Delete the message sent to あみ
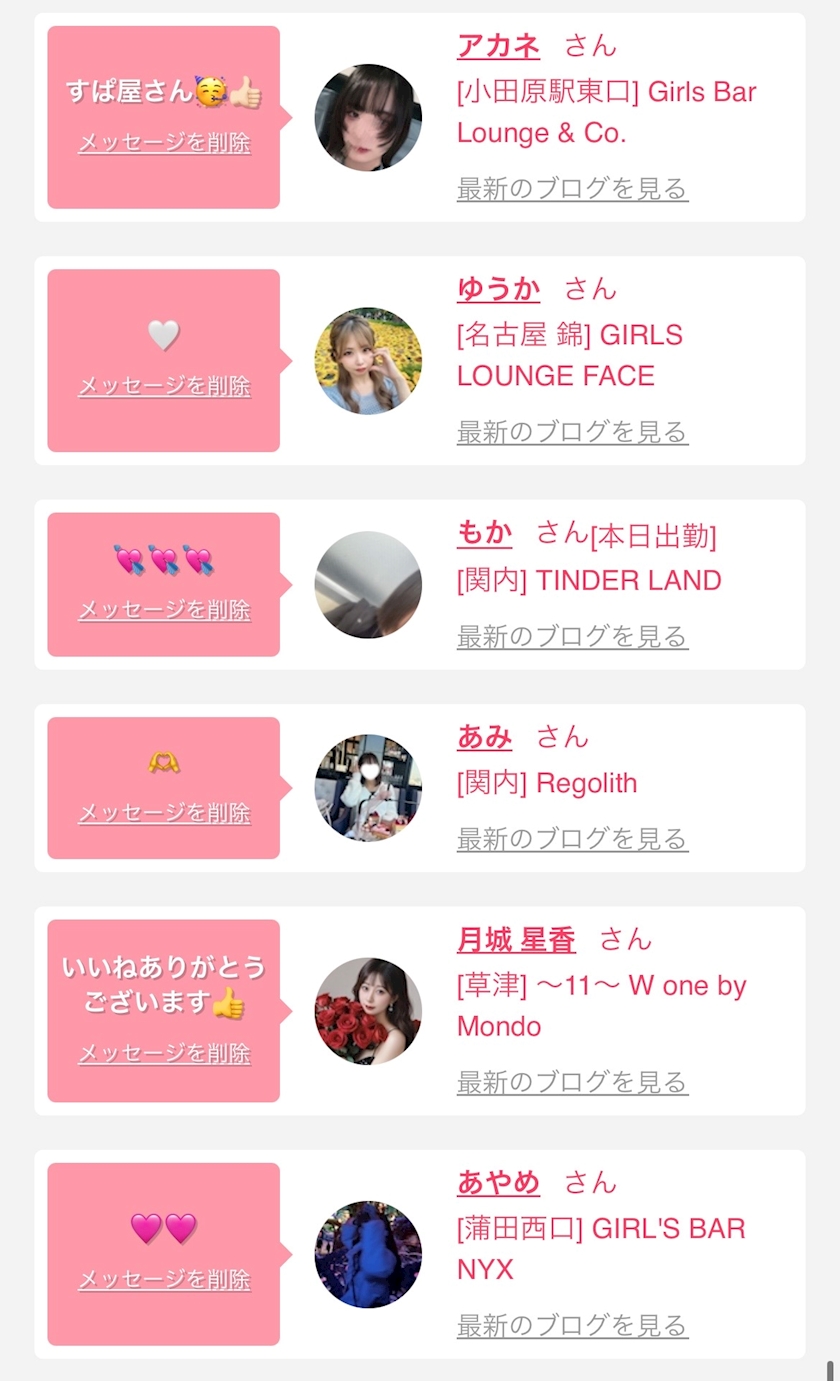This screenshot has width=840, height=1381. click(x=164, y=813)
